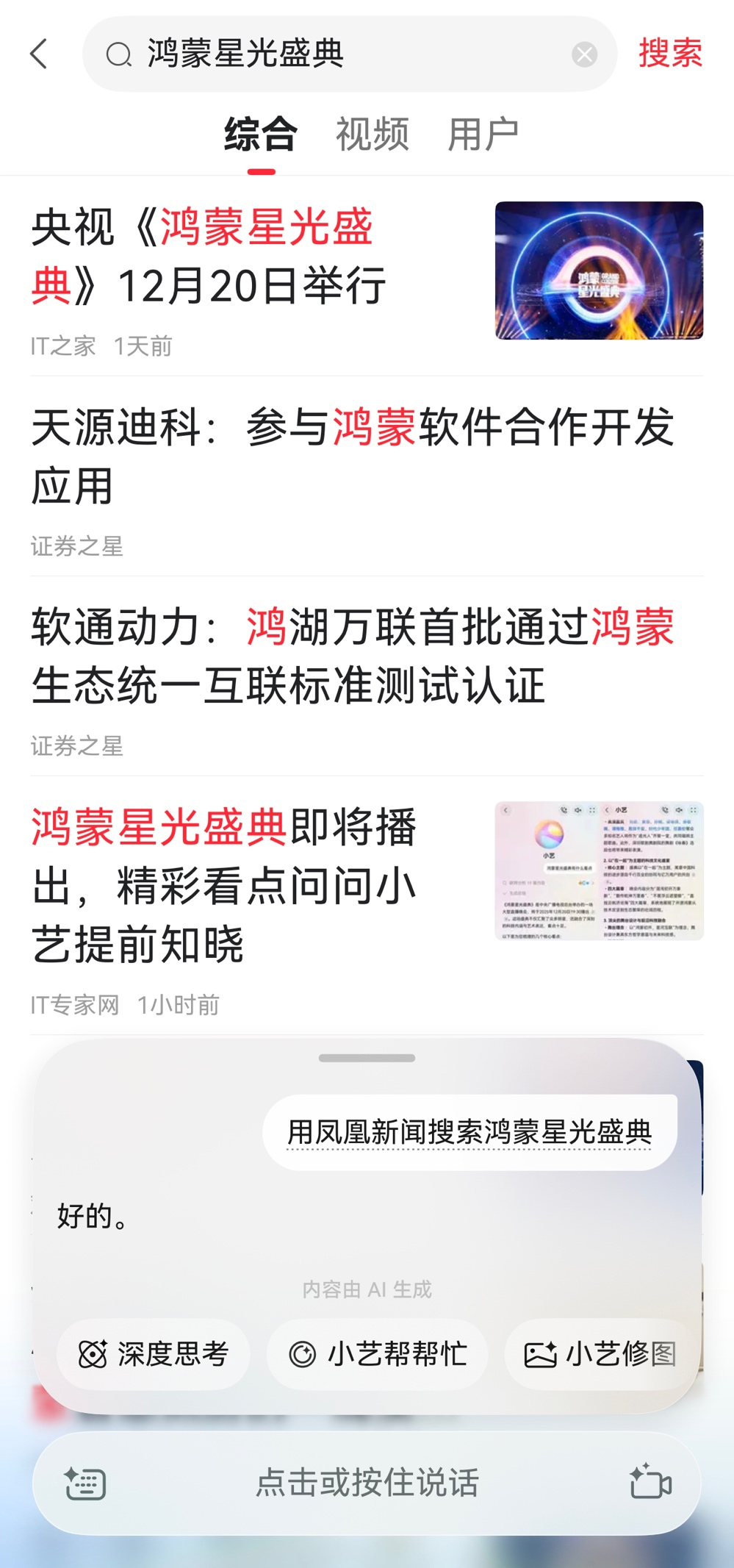The width and height of the screenshot is (734, 1568).
Task: Tap the 搜索 button to search again
Action: [671, 55]
